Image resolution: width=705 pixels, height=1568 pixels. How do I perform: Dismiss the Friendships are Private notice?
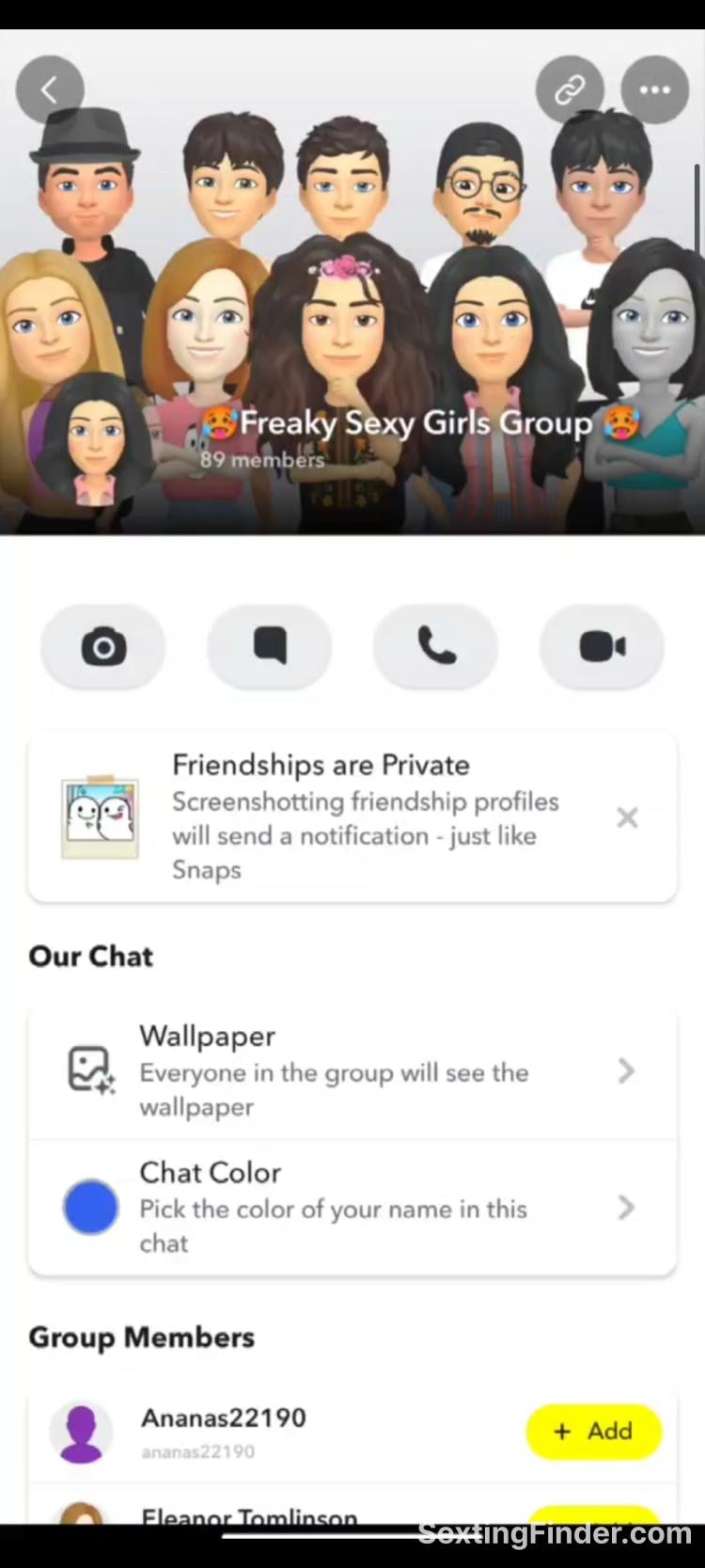627,817
